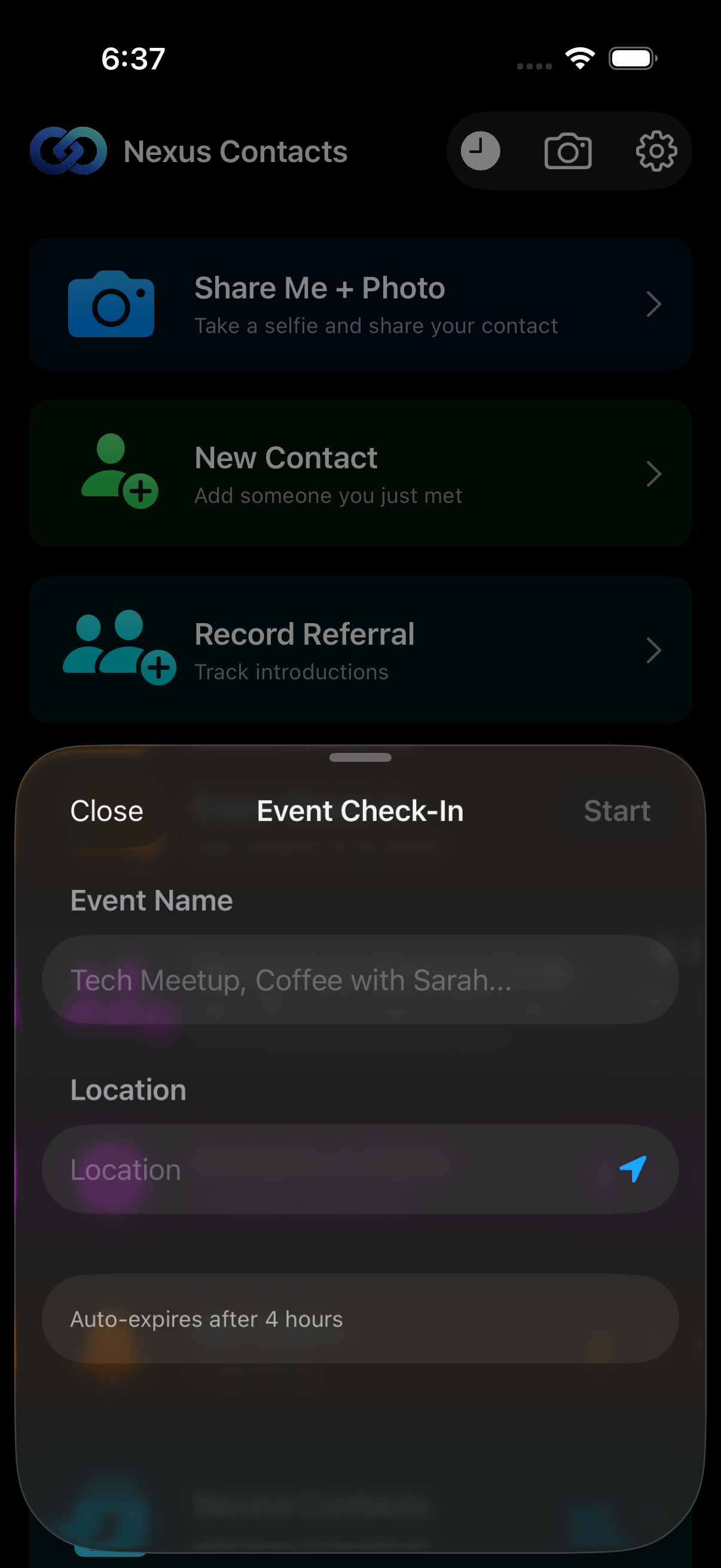Image resolution: width=721 pixels, height=1568 pixels.
Task: Use the current location arrow in the Location field
Action: click(x=633, y=1169)
